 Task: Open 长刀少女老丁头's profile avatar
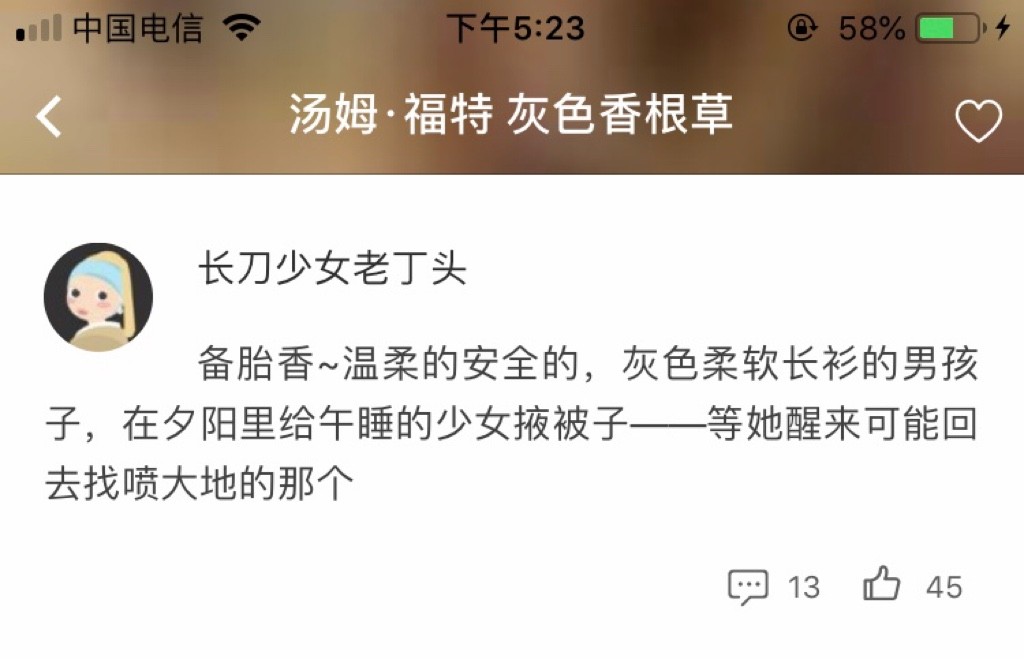[98, 297]
